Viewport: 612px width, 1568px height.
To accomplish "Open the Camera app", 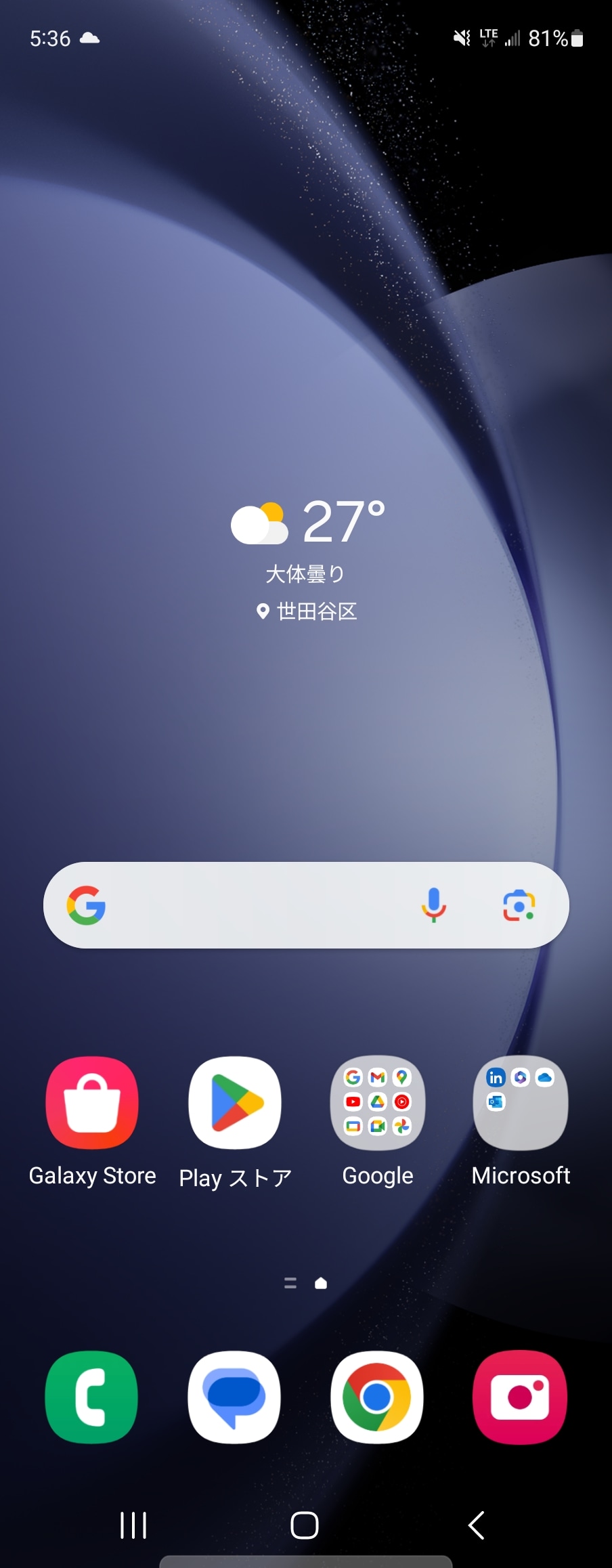I will (x=520, y=1397).
